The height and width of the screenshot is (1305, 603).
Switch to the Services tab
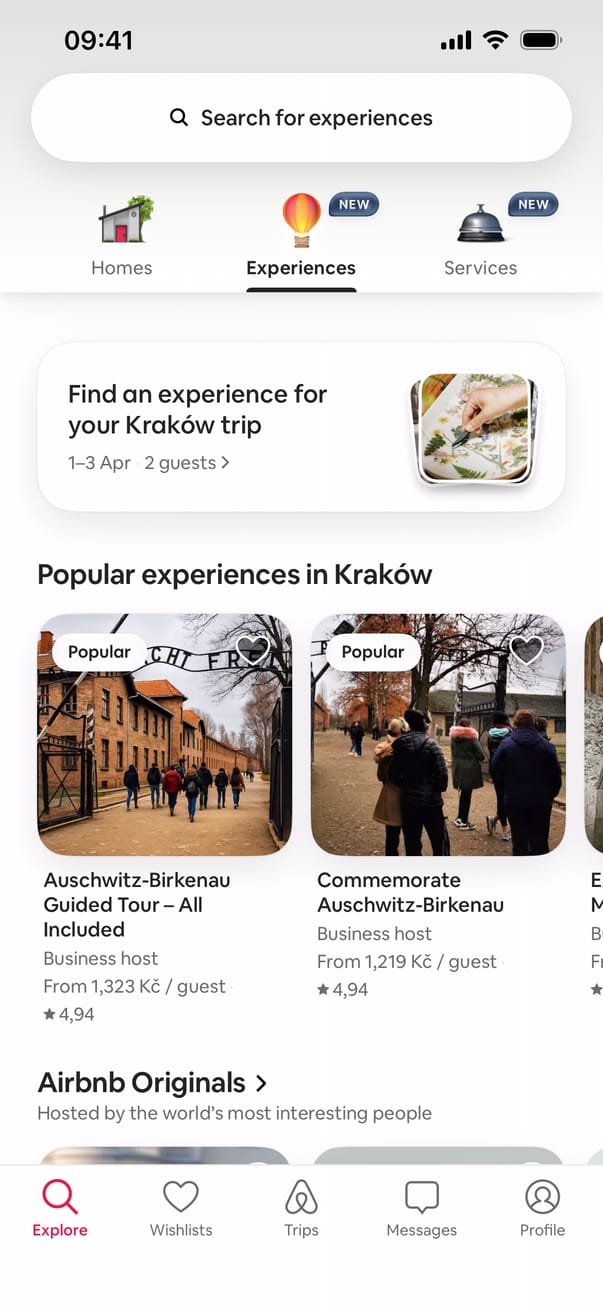coord(481,238)
